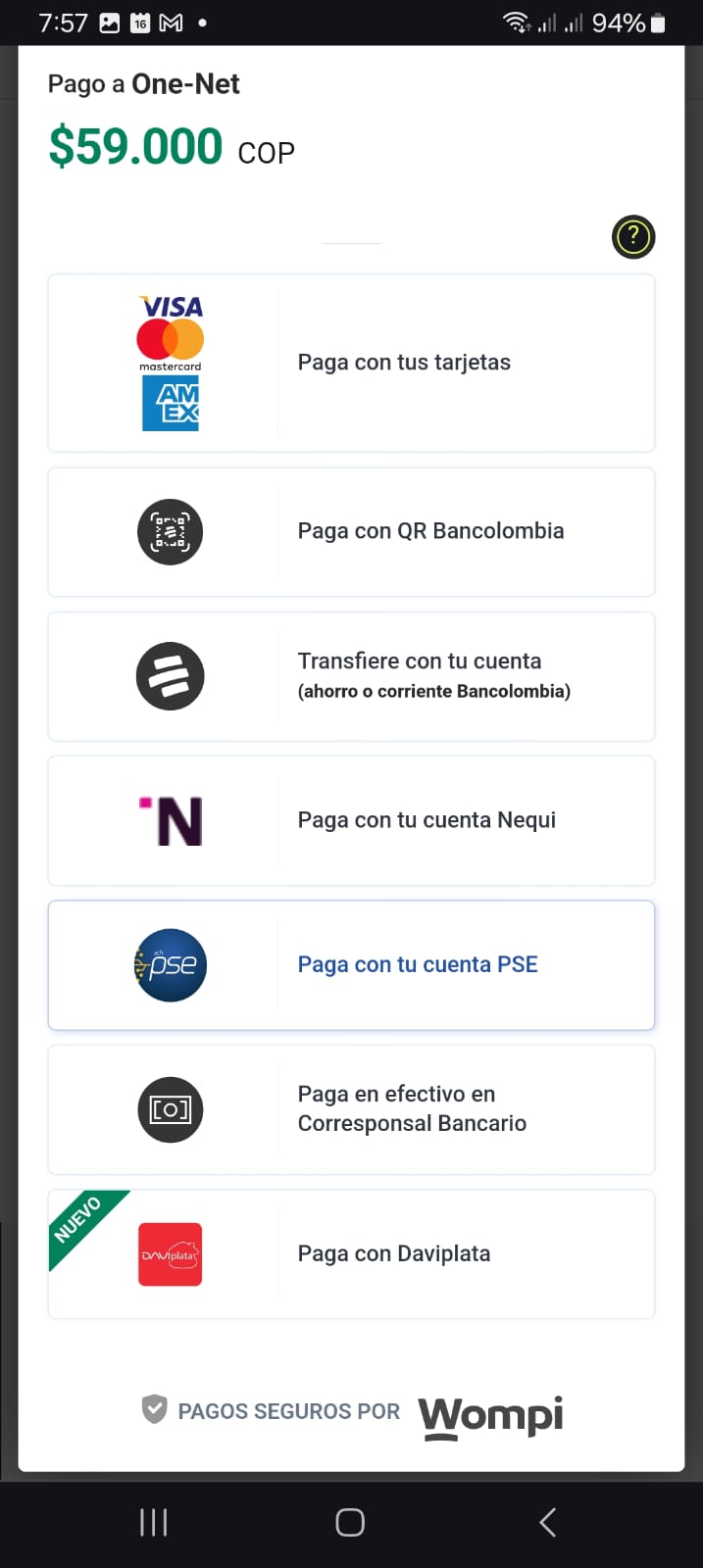Image resolution: width=703 pixels, height=1568 pixels.
Task: Open recent apps from the navigation bar
Action: coord(154,1522)
